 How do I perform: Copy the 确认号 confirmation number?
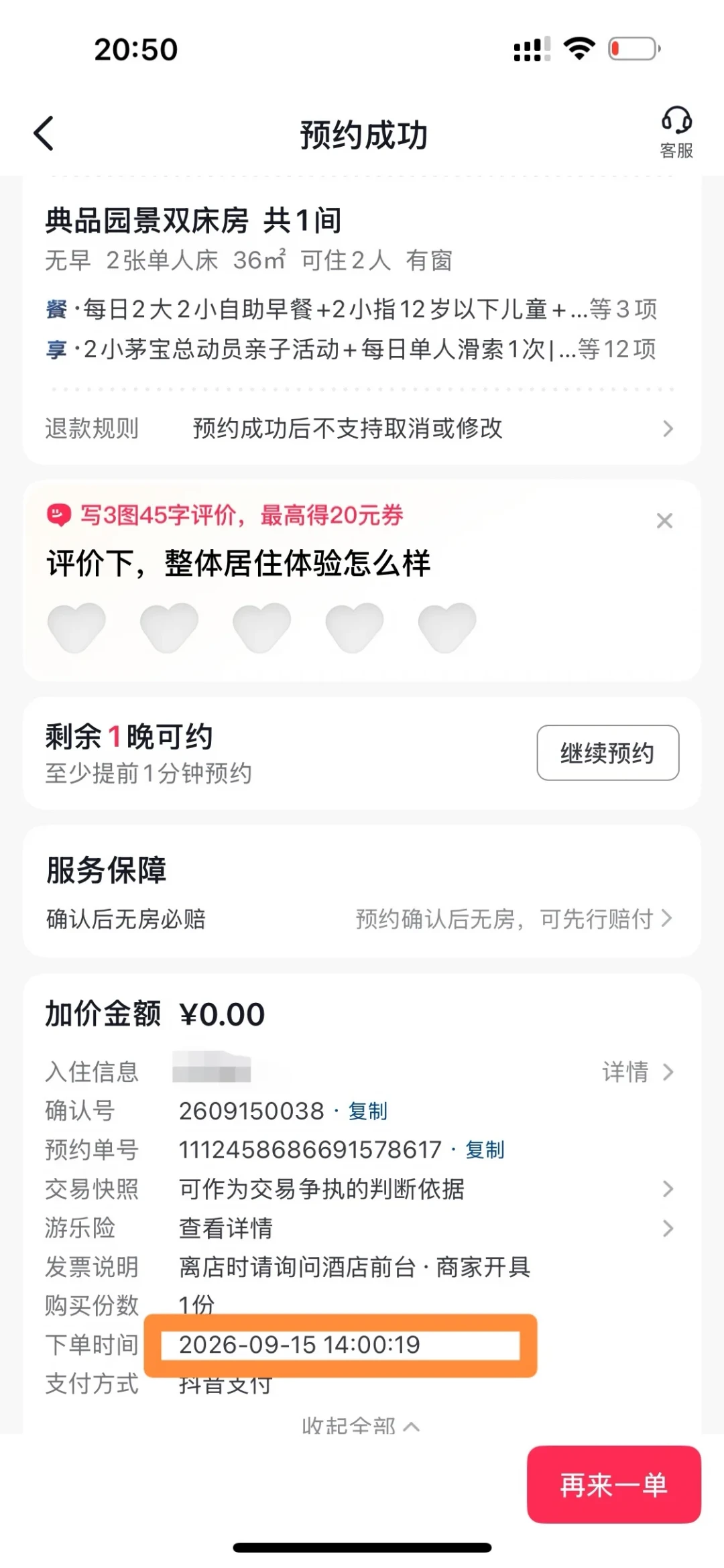coord(367,1111)
